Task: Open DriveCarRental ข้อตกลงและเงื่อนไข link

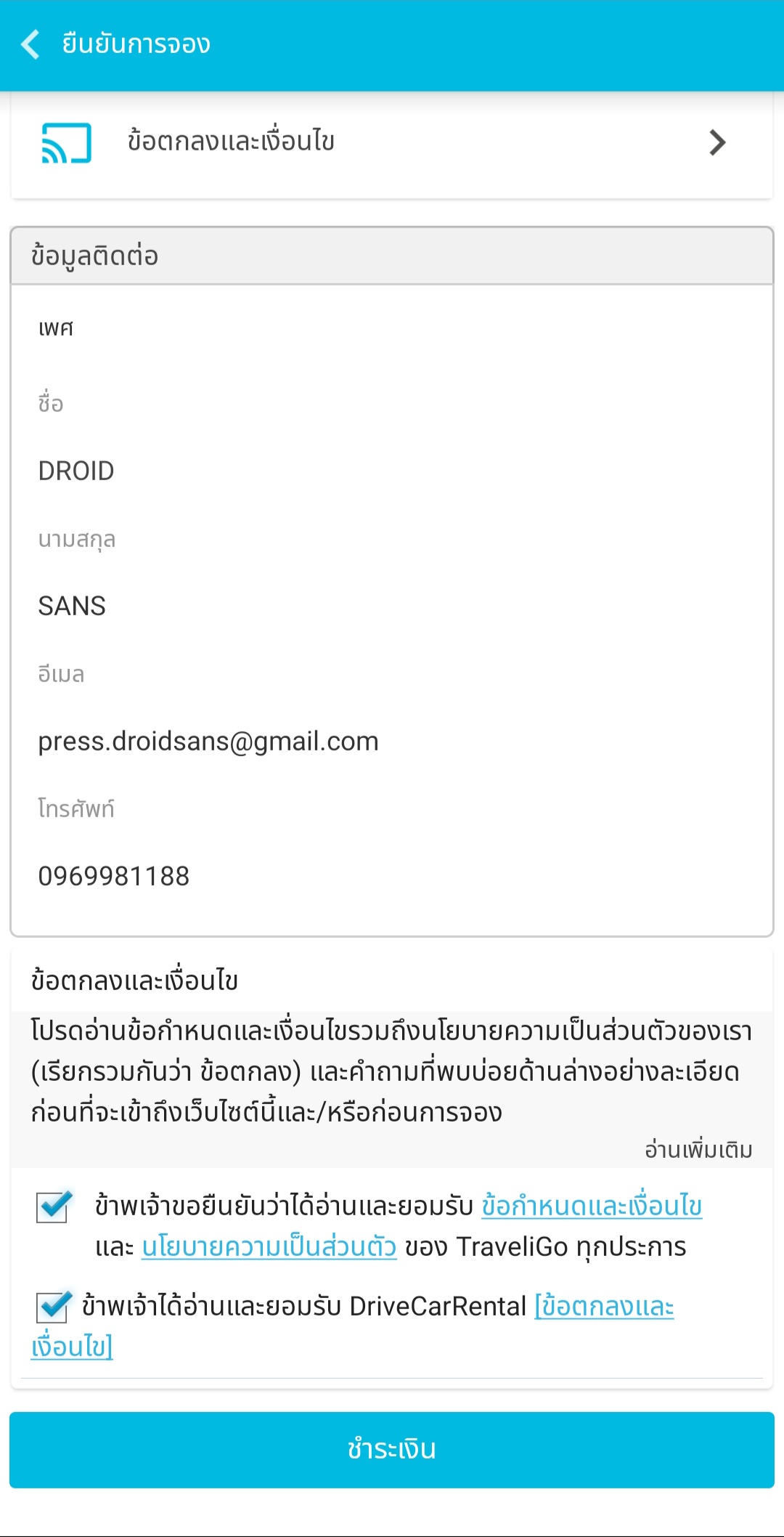Action: point(604,1307)
